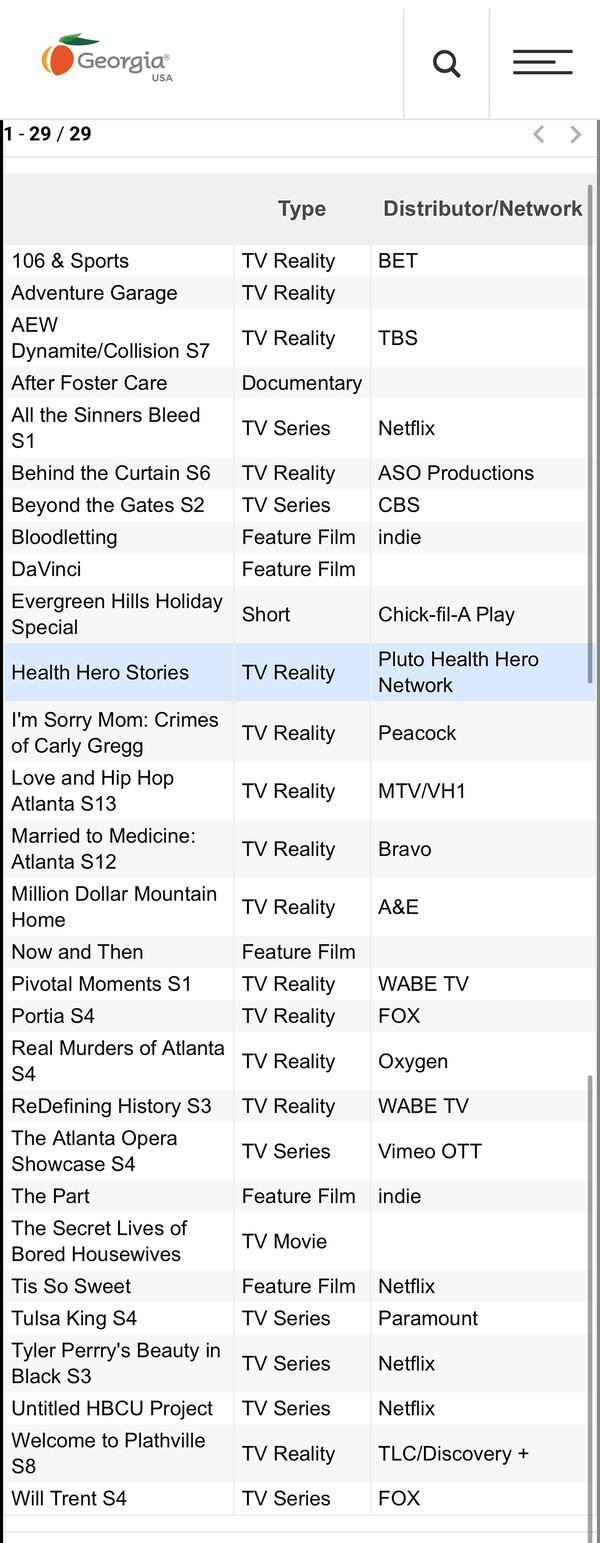
Task: Go to the next results page
Action: pyautogui.click(x=575, y=134)
